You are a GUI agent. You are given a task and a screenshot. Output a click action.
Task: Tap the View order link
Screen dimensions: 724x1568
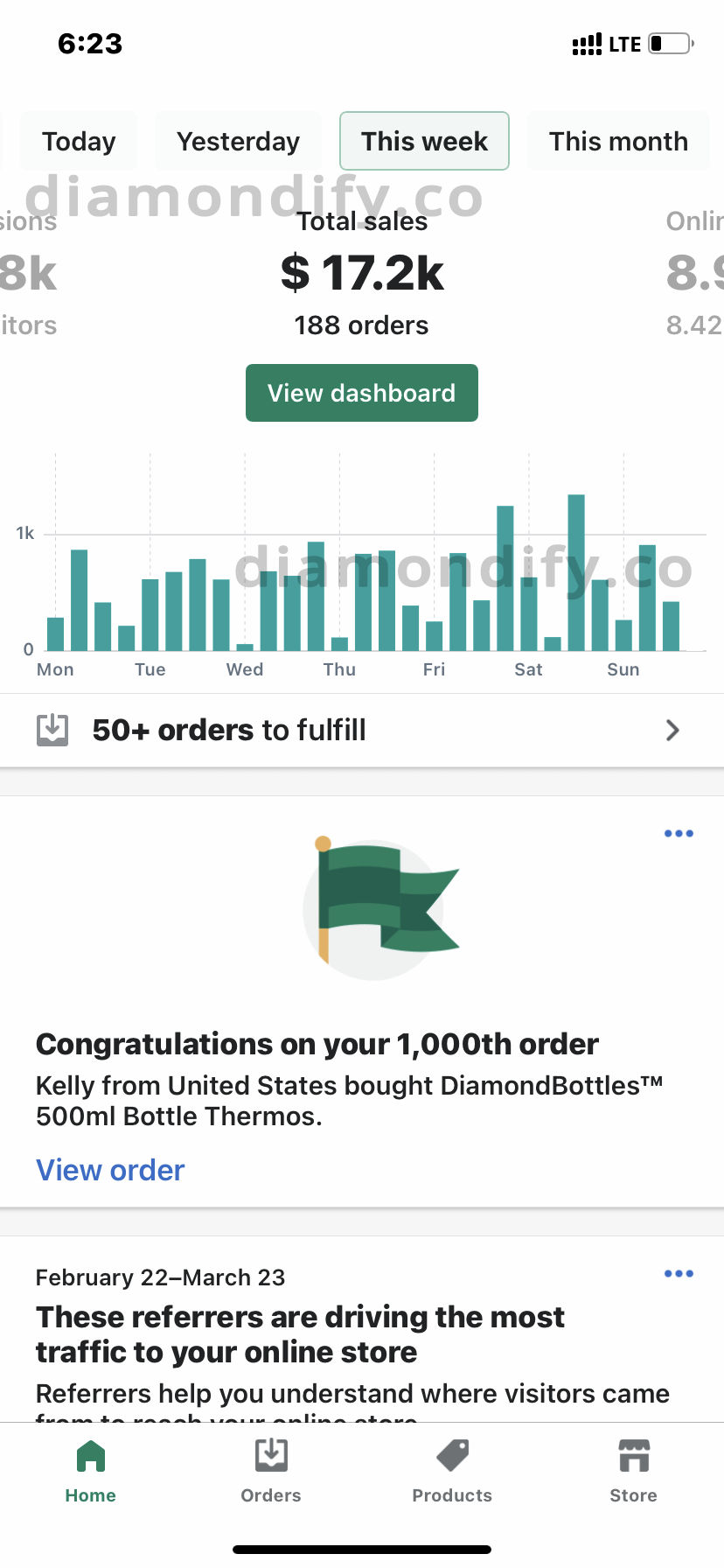coord(110,1170)
